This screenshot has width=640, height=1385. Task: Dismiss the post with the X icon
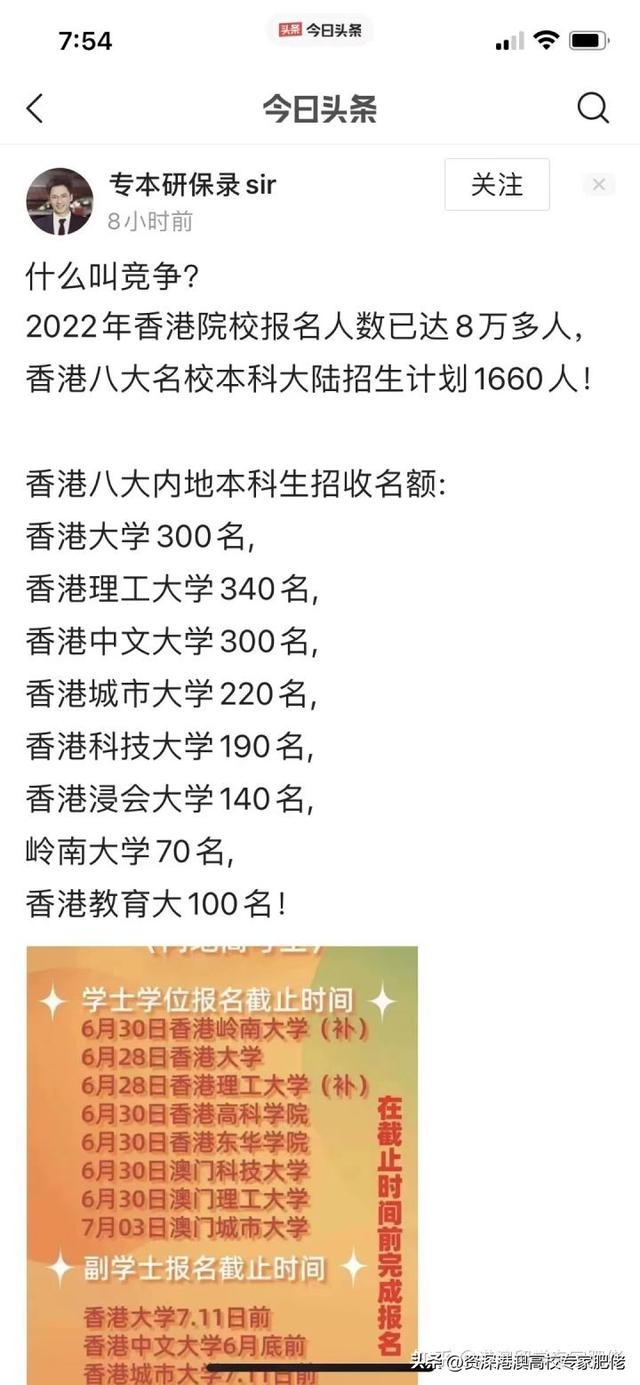598,185
